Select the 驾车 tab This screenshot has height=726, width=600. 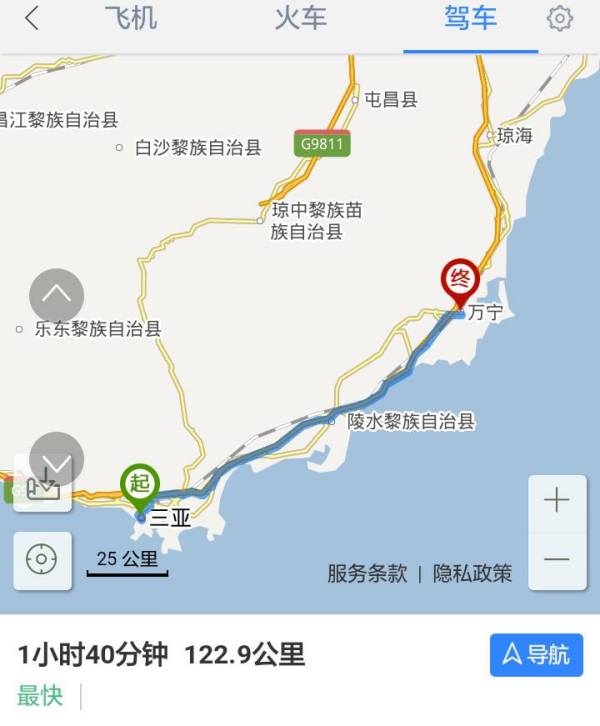pos(471,19)
